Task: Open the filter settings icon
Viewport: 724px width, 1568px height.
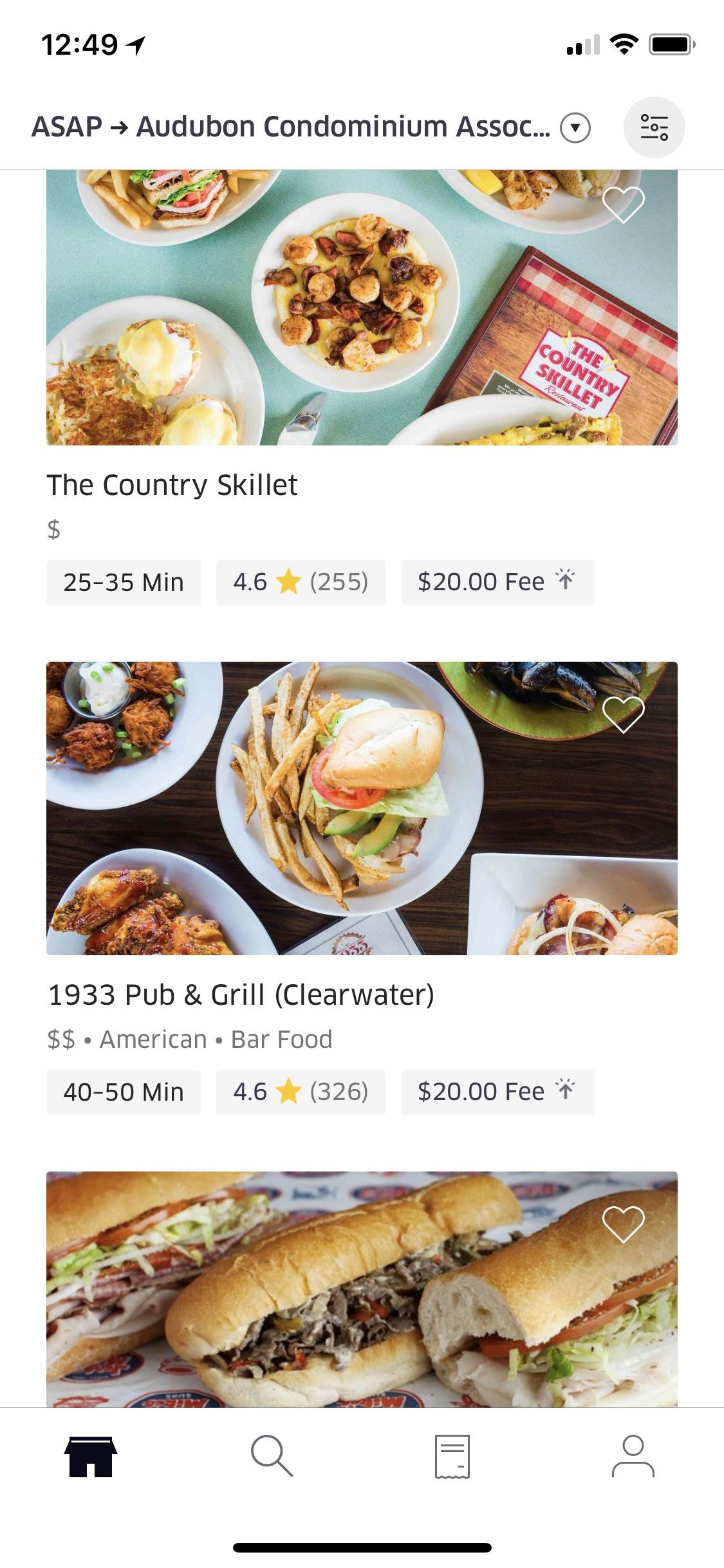Action: 654,127
